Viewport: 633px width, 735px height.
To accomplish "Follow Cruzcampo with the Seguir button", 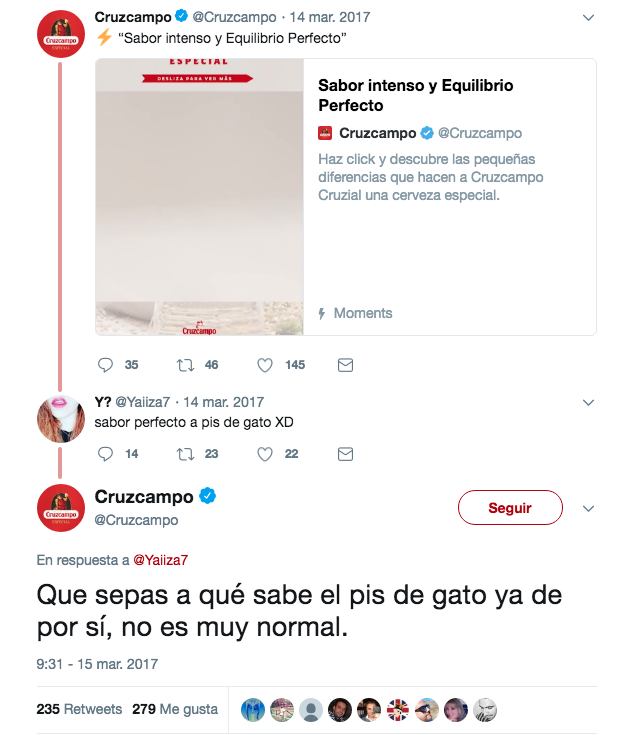I will coord(510,508).
